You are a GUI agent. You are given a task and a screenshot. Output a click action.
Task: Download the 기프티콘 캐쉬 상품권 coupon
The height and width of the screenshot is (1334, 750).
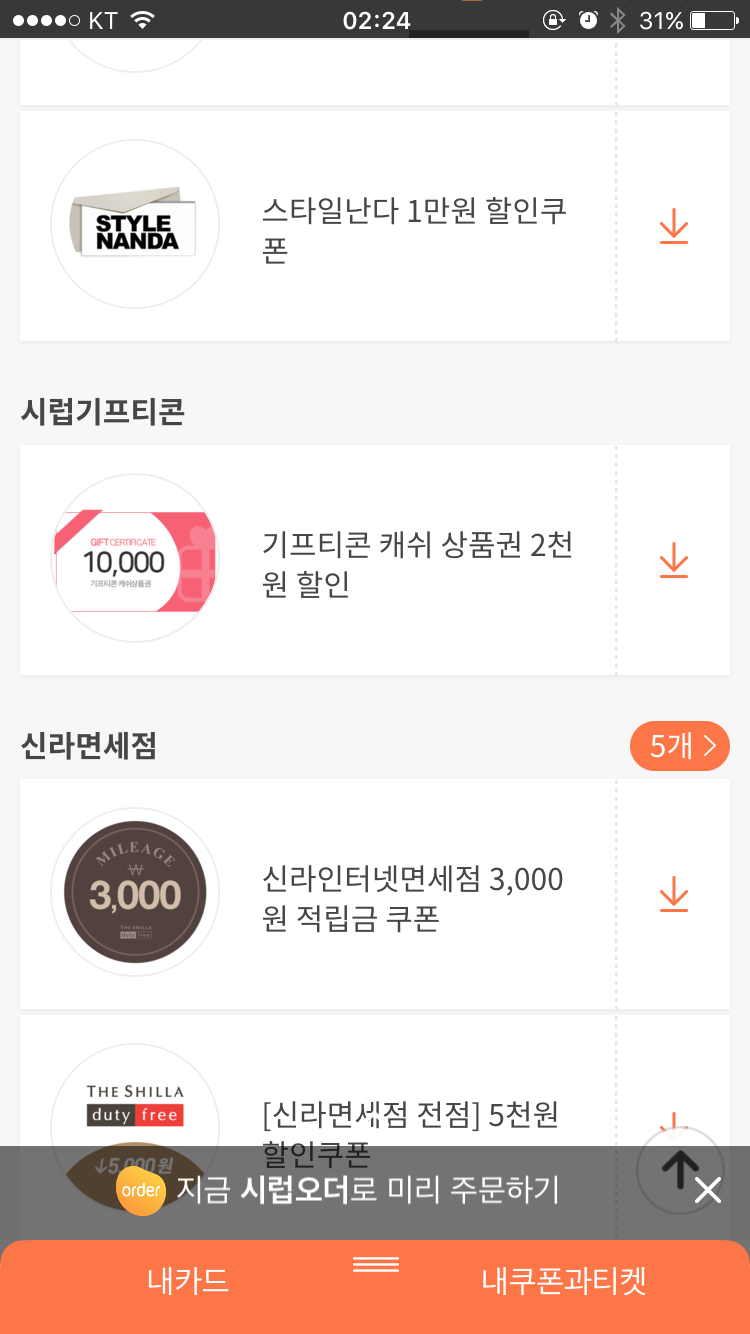[x=674, y=561]
